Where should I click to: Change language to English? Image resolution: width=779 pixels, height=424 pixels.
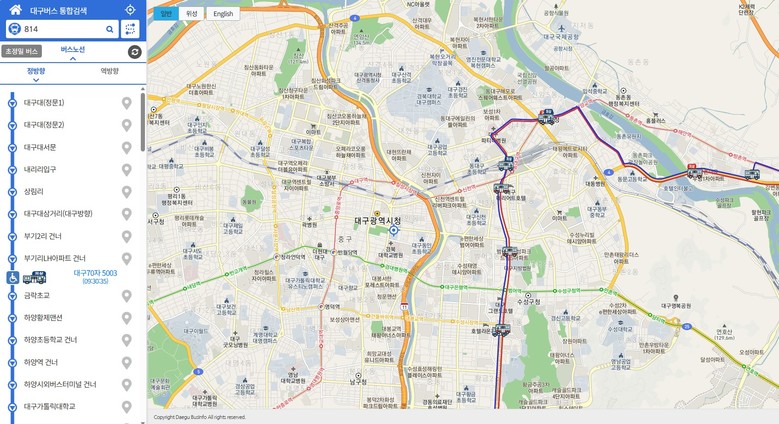[x=223, y=14]
